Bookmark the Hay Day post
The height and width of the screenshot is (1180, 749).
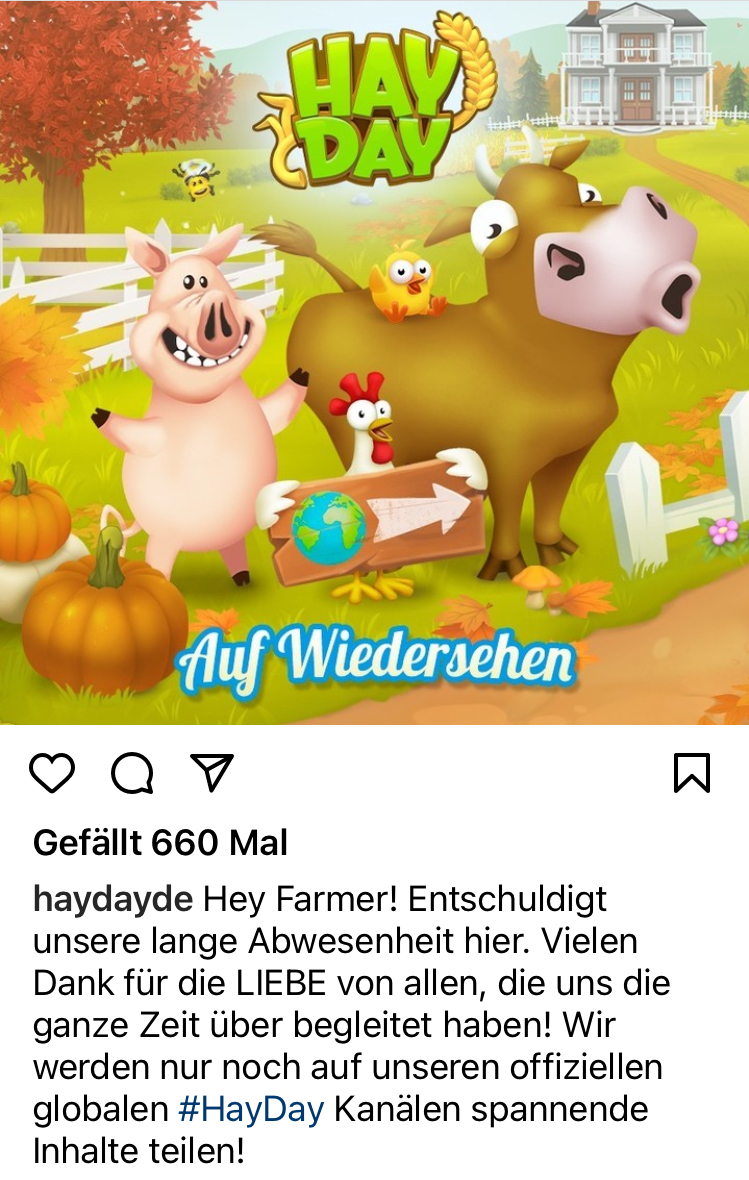point(692,773)
